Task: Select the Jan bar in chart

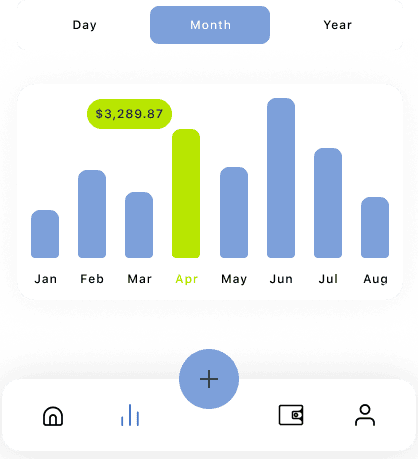Action: tap(45, 234)
